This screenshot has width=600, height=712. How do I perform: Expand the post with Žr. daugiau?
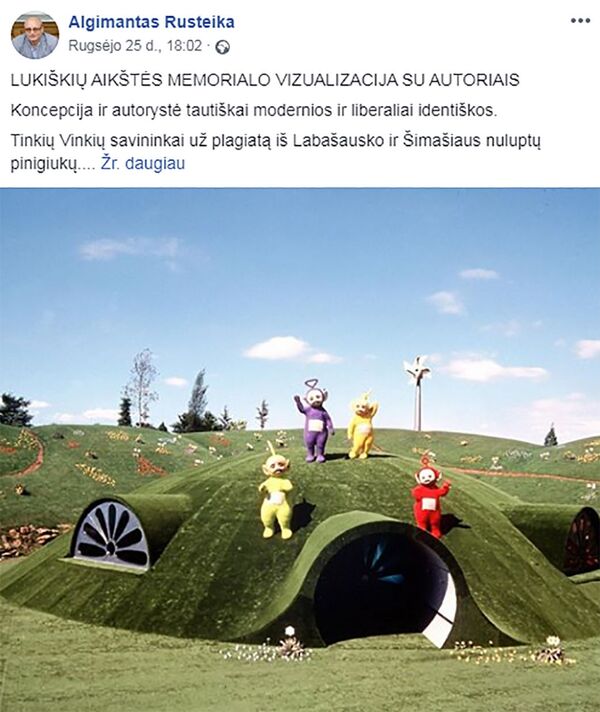click(143, 162)
